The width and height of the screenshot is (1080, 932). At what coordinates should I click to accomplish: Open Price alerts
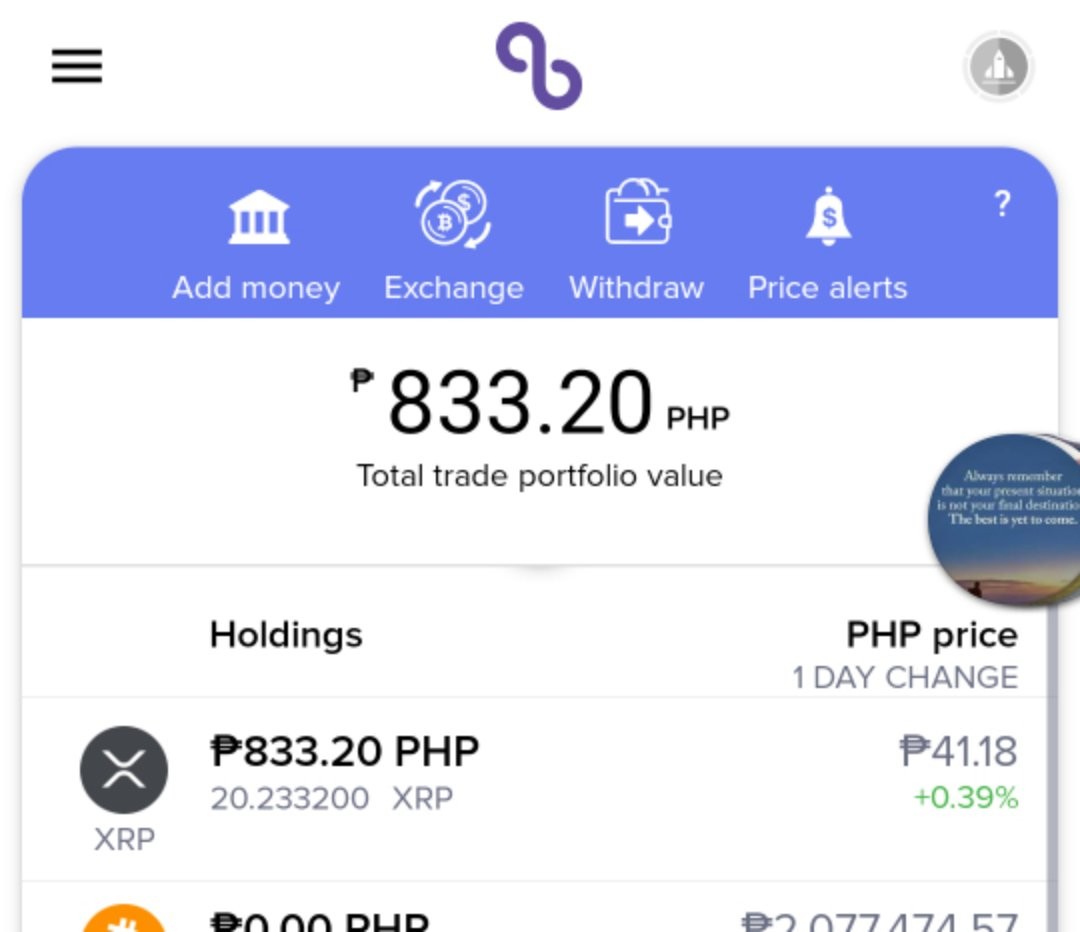828,245
